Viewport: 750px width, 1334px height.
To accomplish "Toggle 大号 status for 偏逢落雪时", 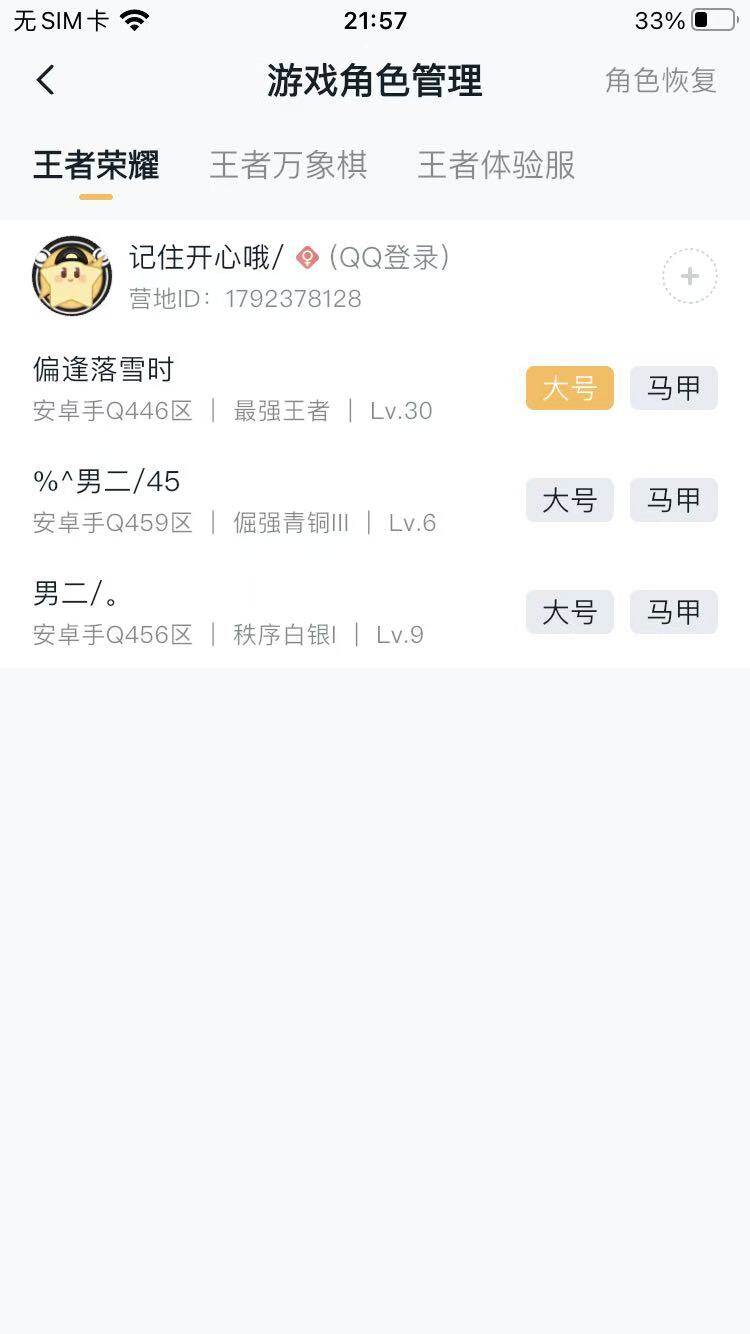I will (569, 388).
